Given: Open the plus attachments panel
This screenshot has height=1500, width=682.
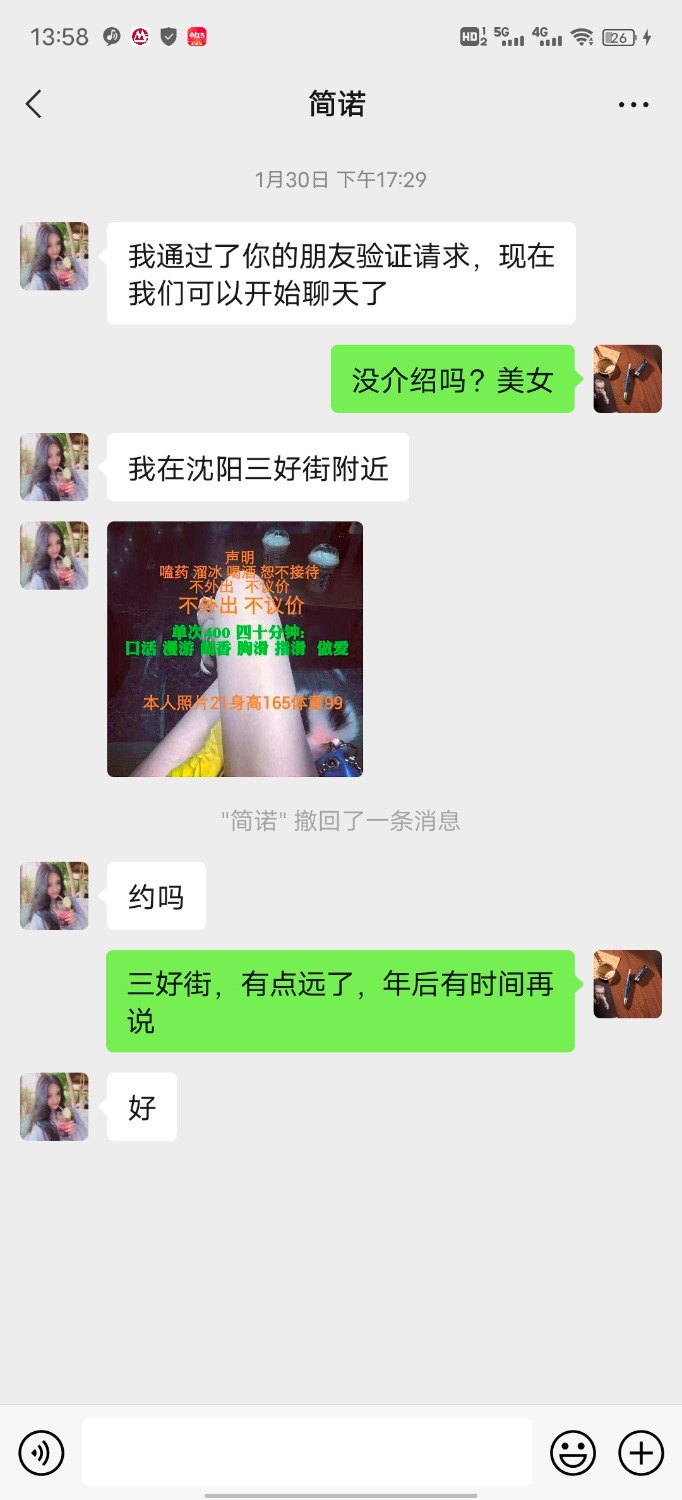Looking at the screenshot, I should [641, 1452].
